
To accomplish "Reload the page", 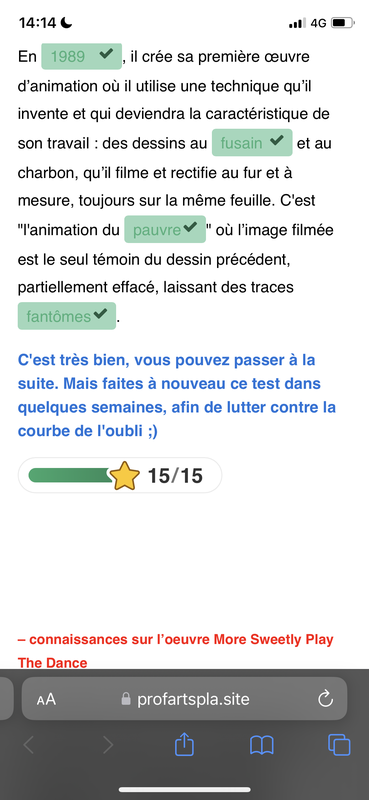I will point(325,699).
